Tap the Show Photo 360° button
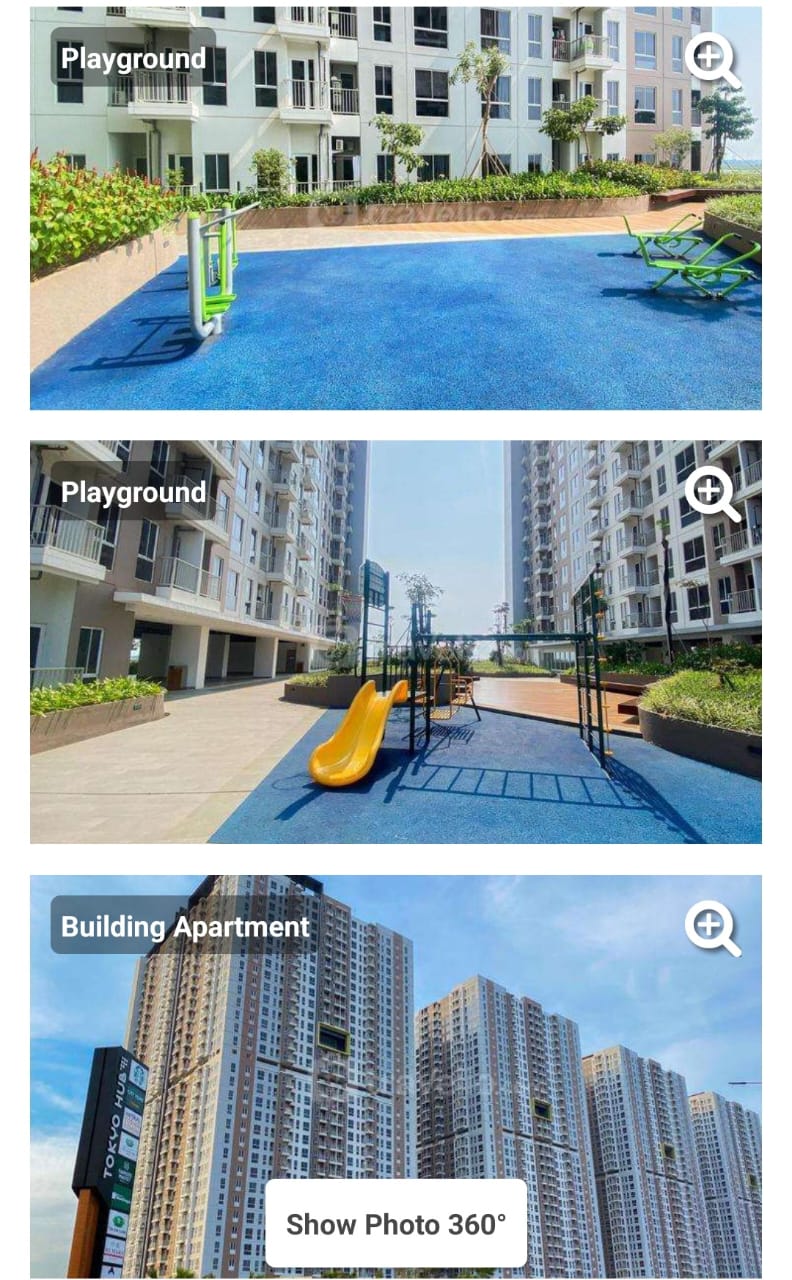Viewport: 792px width, 1280px height. pos(396,1224)
